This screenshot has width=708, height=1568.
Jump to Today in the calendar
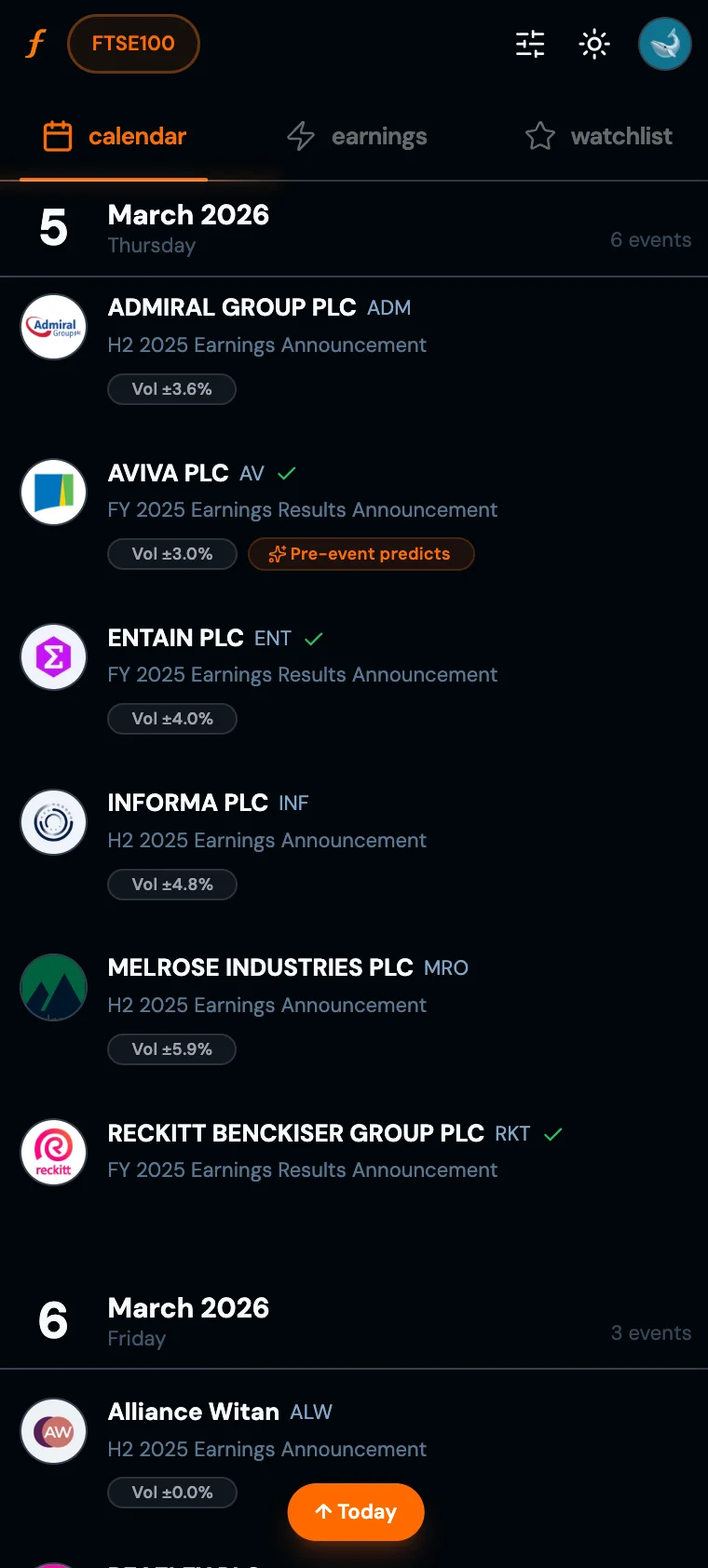(356, 1511)
